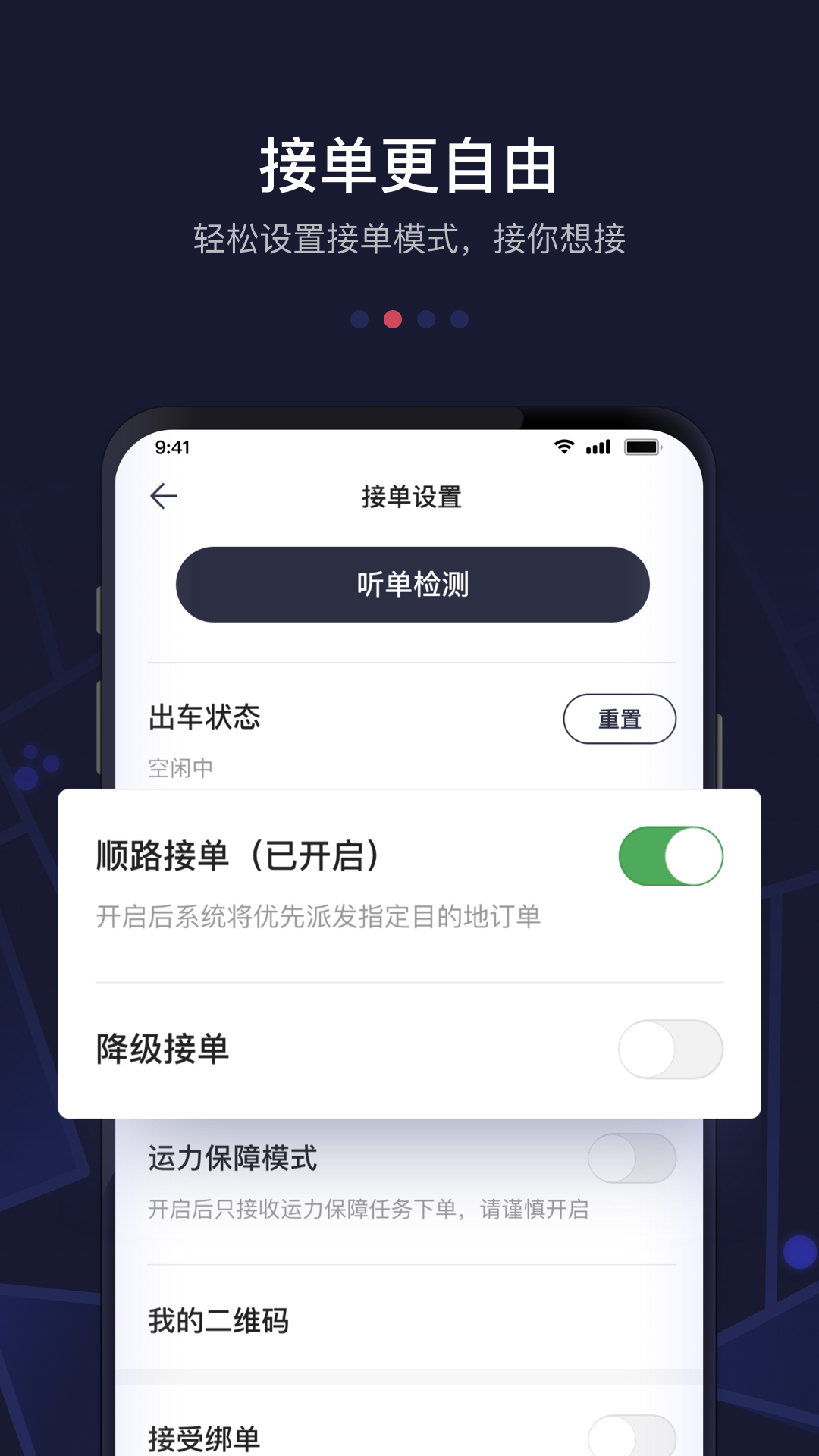Tap the cellular signal icon in status bar
The image size is (819, 1456).
point(598,447)
